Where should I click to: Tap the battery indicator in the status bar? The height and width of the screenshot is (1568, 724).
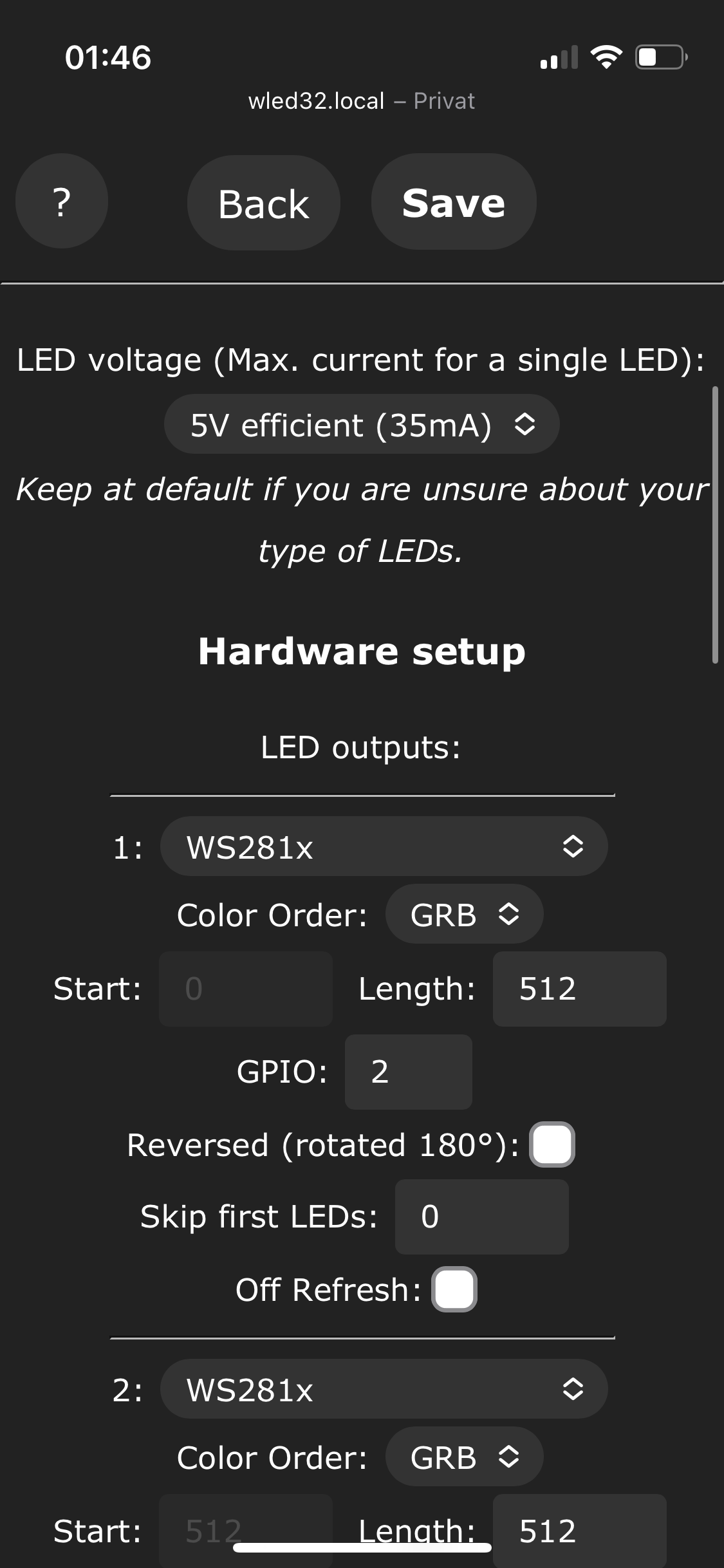(658, 58)
